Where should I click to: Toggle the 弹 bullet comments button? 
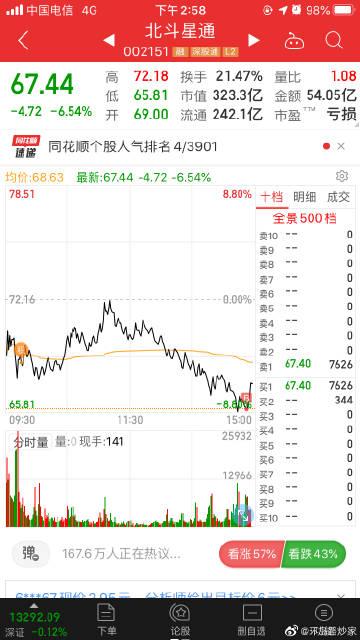(x=31, y=553)
